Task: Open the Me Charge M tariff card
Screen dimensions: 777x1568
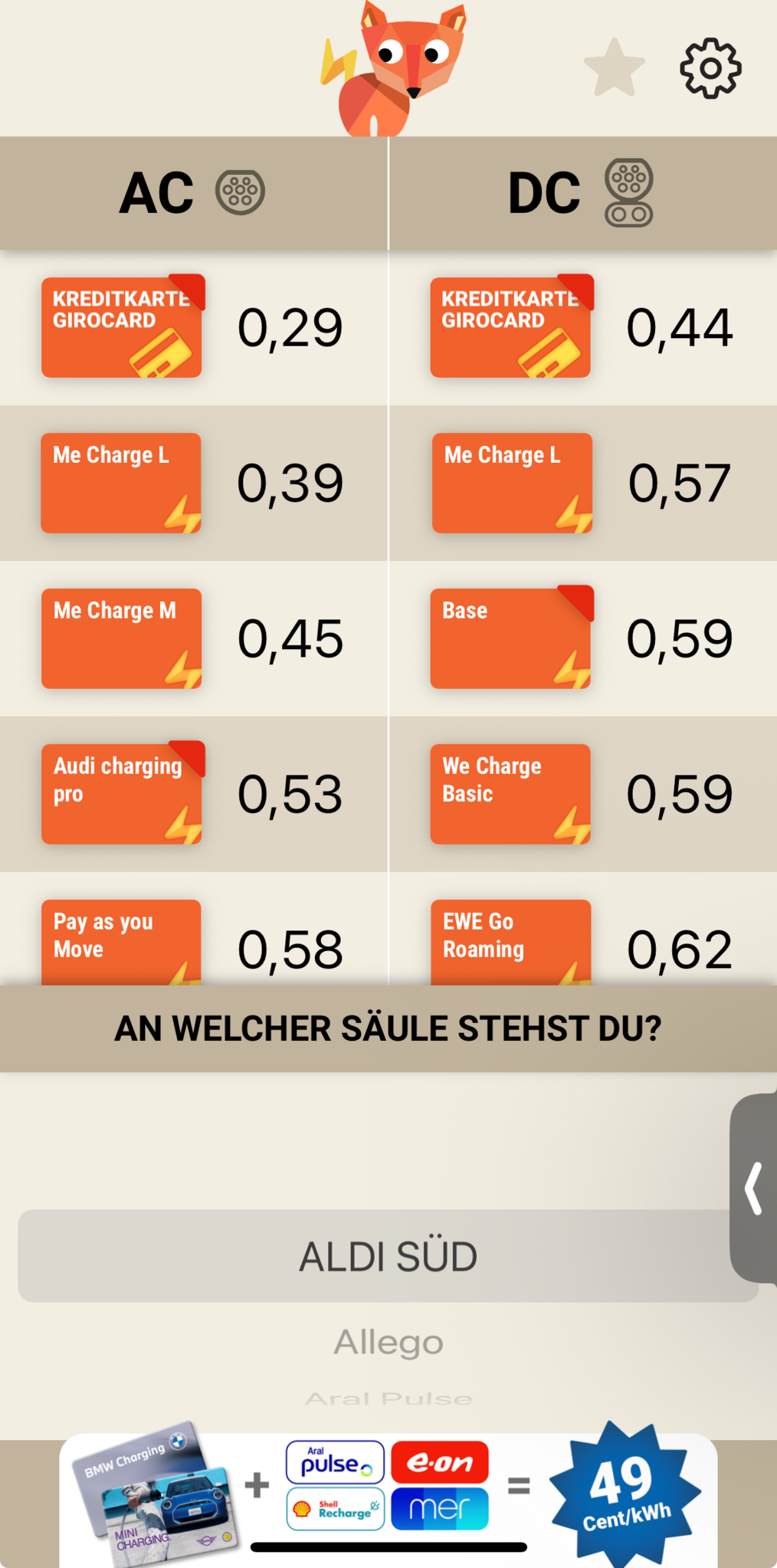Action: coord(122,638)
